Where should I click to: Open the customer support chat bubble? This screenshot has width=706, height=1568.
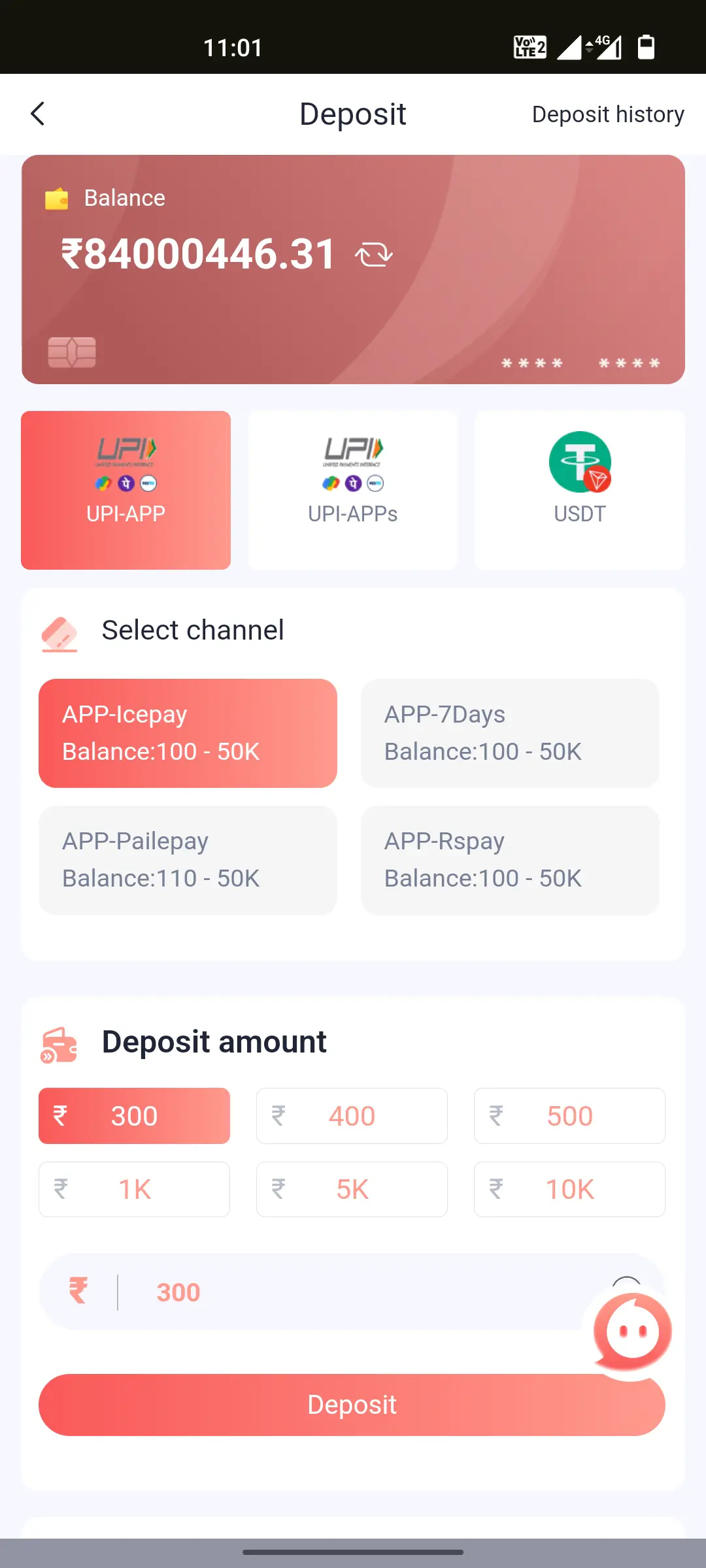[631, 1331]
